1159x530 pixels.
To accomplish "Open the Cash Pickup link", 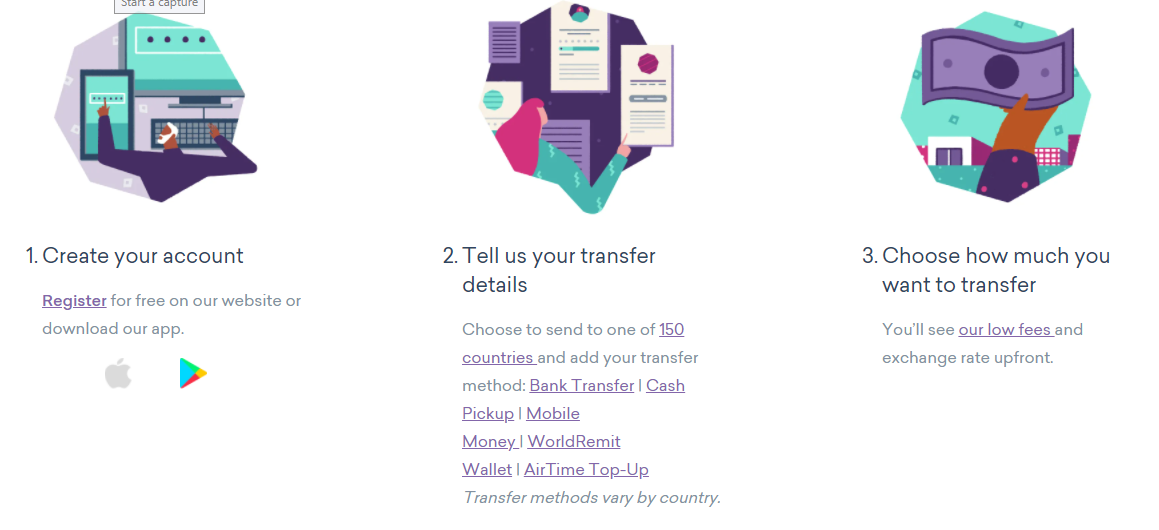I will pyautogui.click(x=665, y=385).
